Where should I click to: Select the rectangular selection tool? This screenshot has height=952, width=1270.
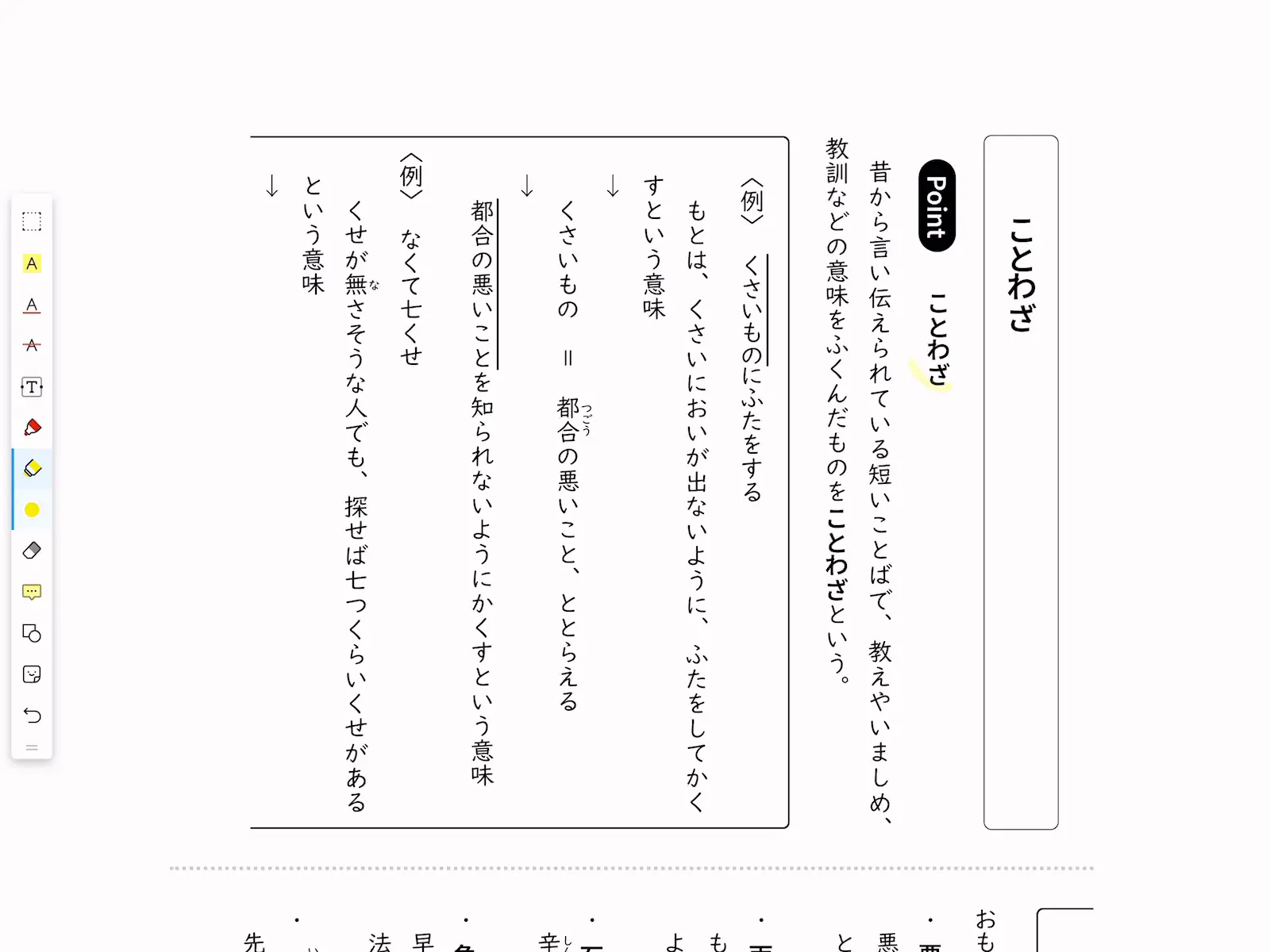pos(32,221)
